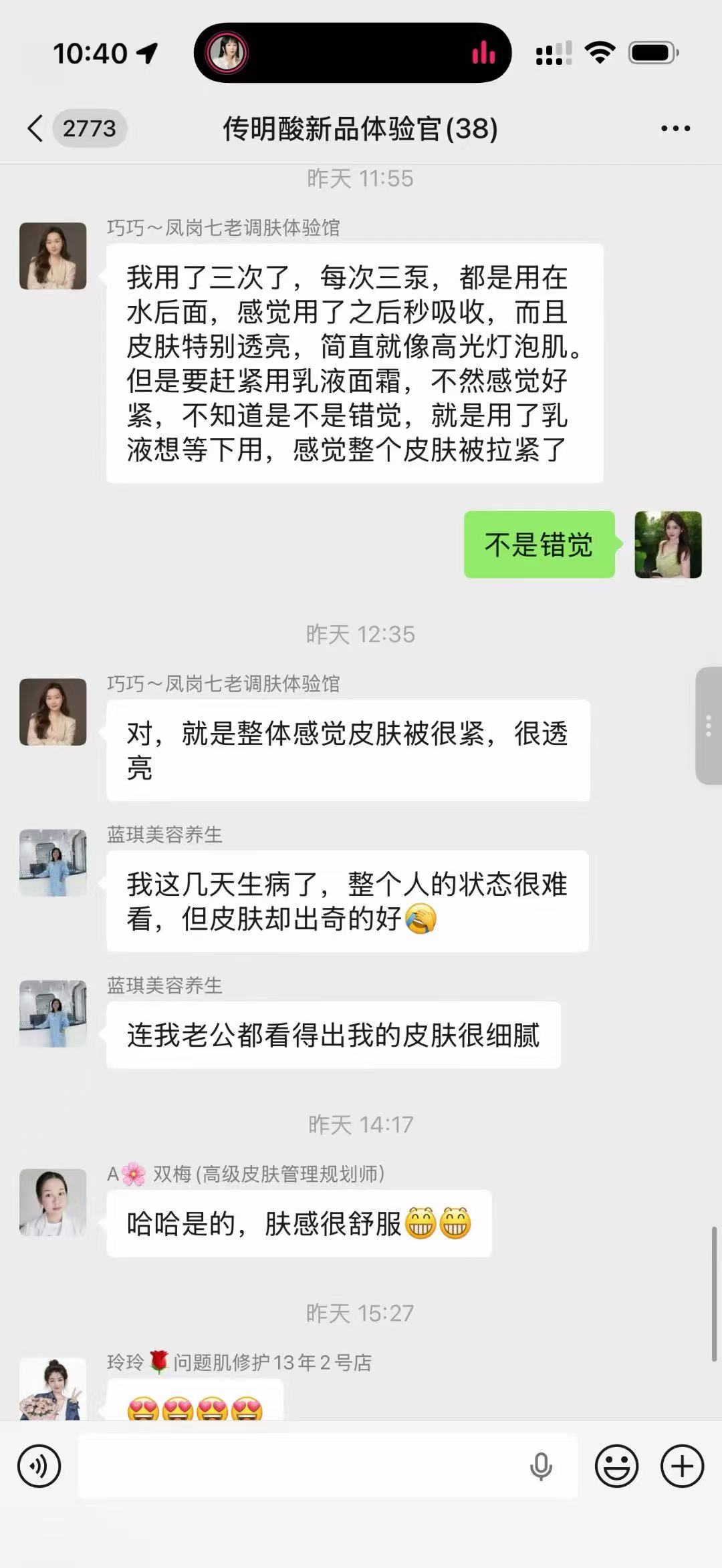722x1568 pixels.
Task: Tap the three-dot side handle on the right edge
Action: [709, 726]
